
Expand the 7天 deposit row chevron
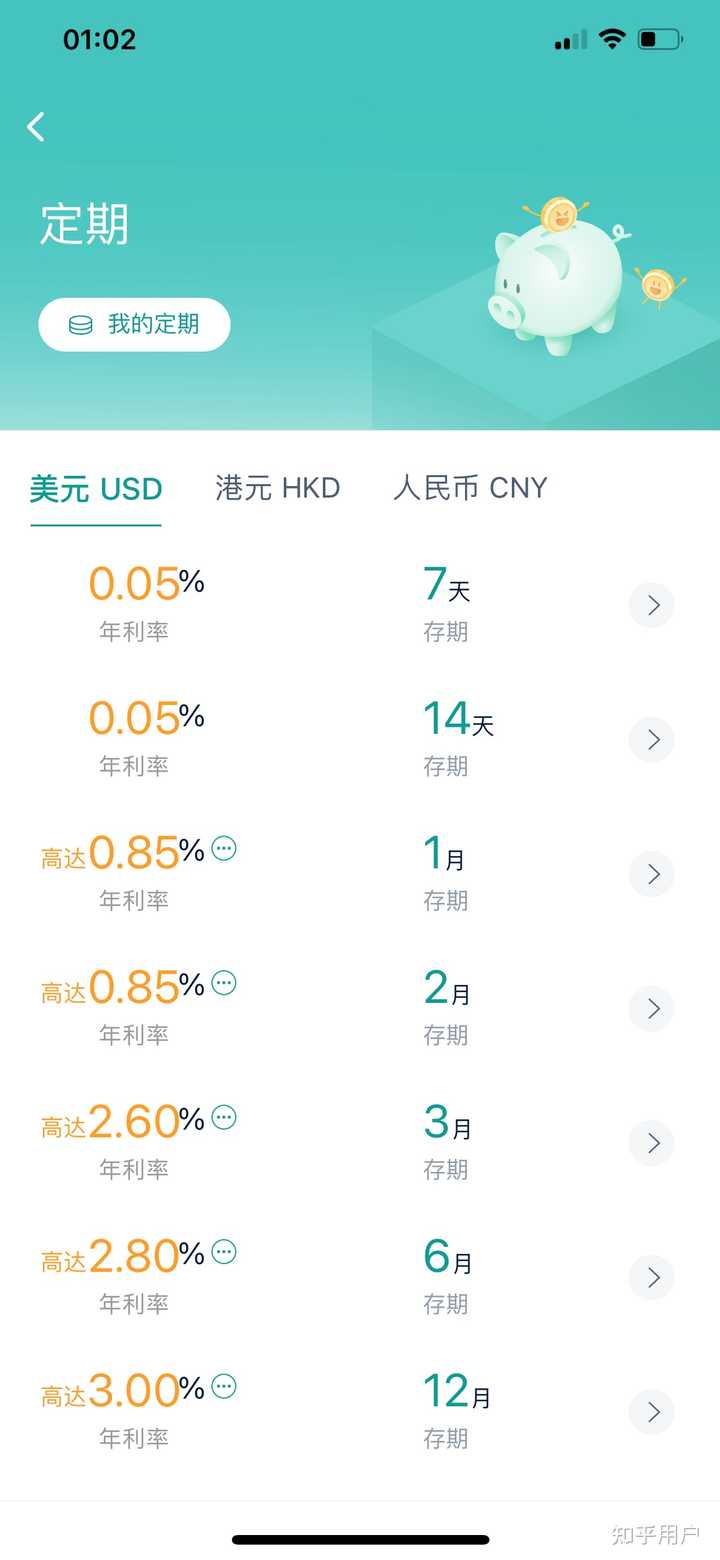click(652, 605)
